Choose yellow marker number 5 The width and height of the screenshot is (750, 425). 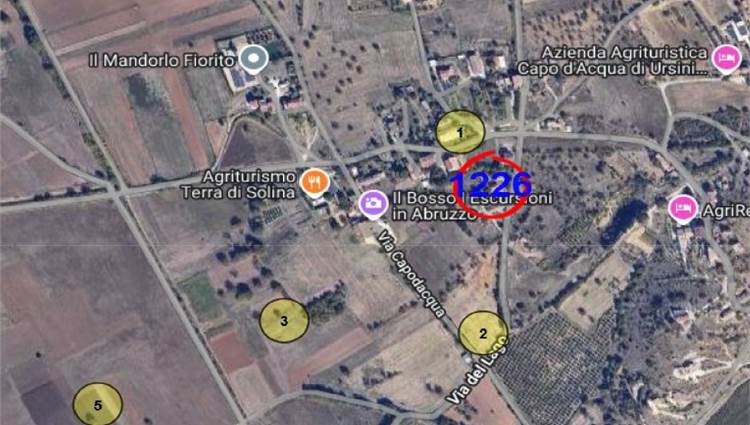(97, 405)
